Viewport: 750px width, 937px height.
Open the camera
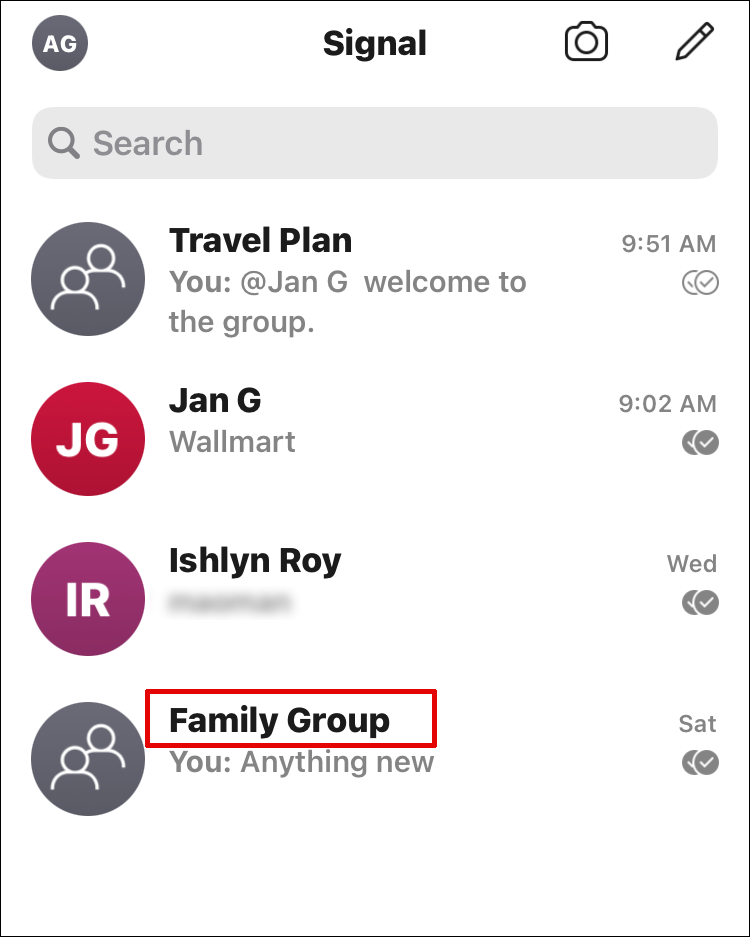[x=586, y=42]
